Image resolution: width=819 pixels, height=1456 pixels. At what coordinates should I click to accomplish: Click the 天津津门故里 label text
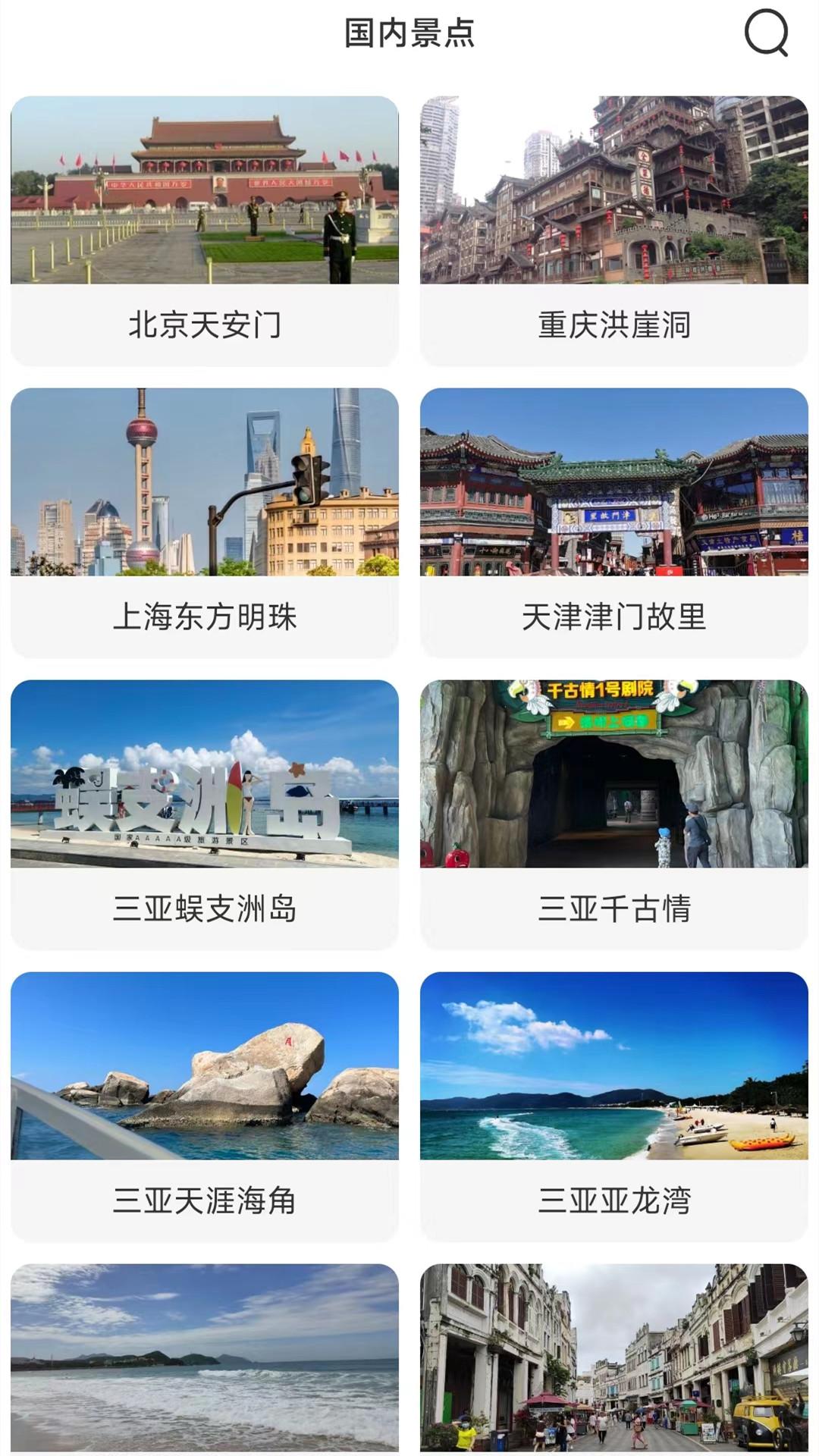tap(614, 617)
